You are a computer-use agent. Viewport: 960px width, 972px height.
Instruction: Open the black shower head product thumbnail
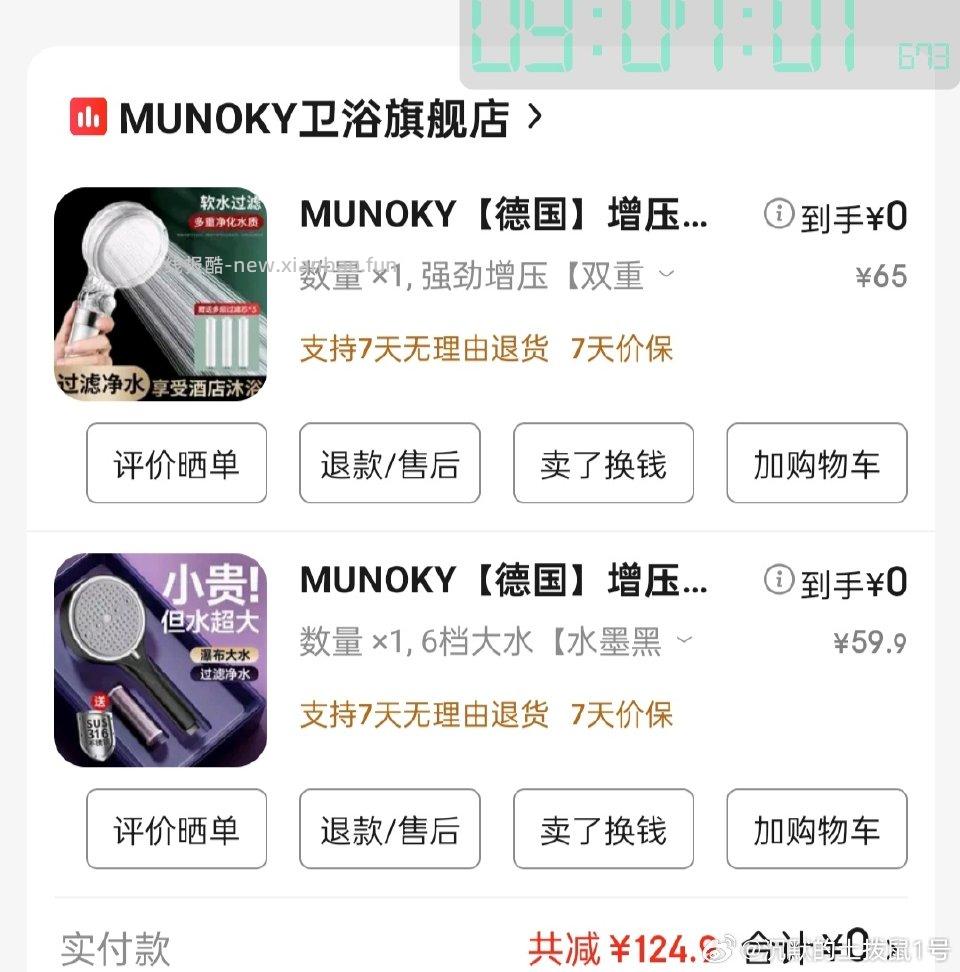tap(162, 657)
